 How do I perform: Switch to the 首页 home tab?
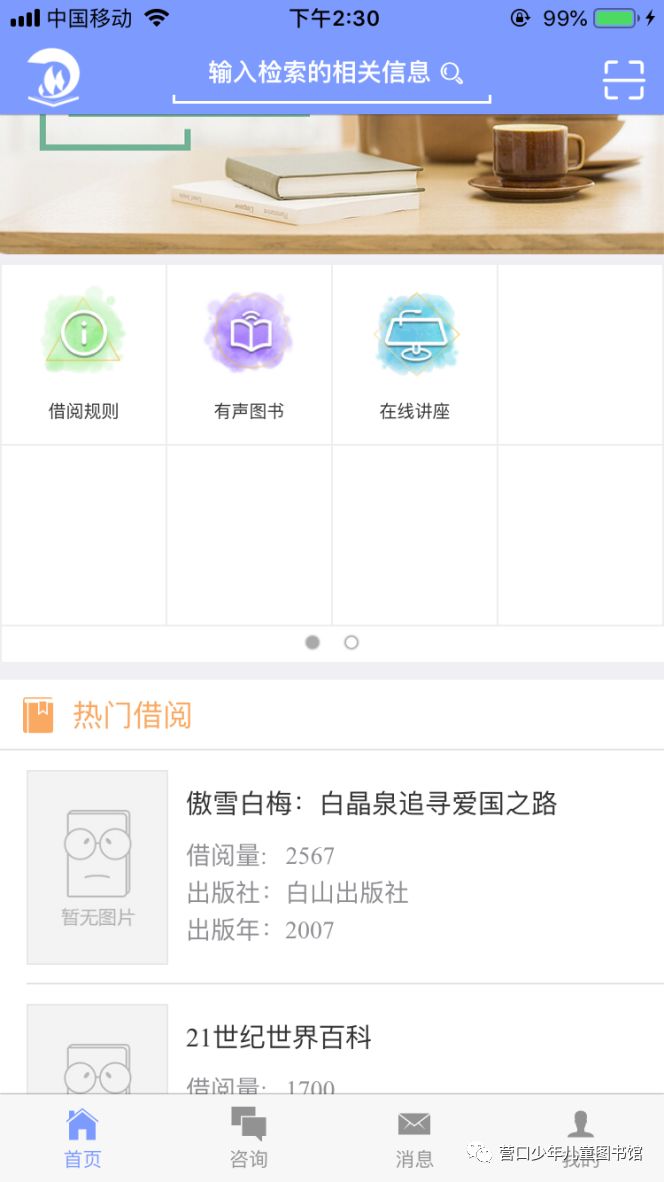82,1138
